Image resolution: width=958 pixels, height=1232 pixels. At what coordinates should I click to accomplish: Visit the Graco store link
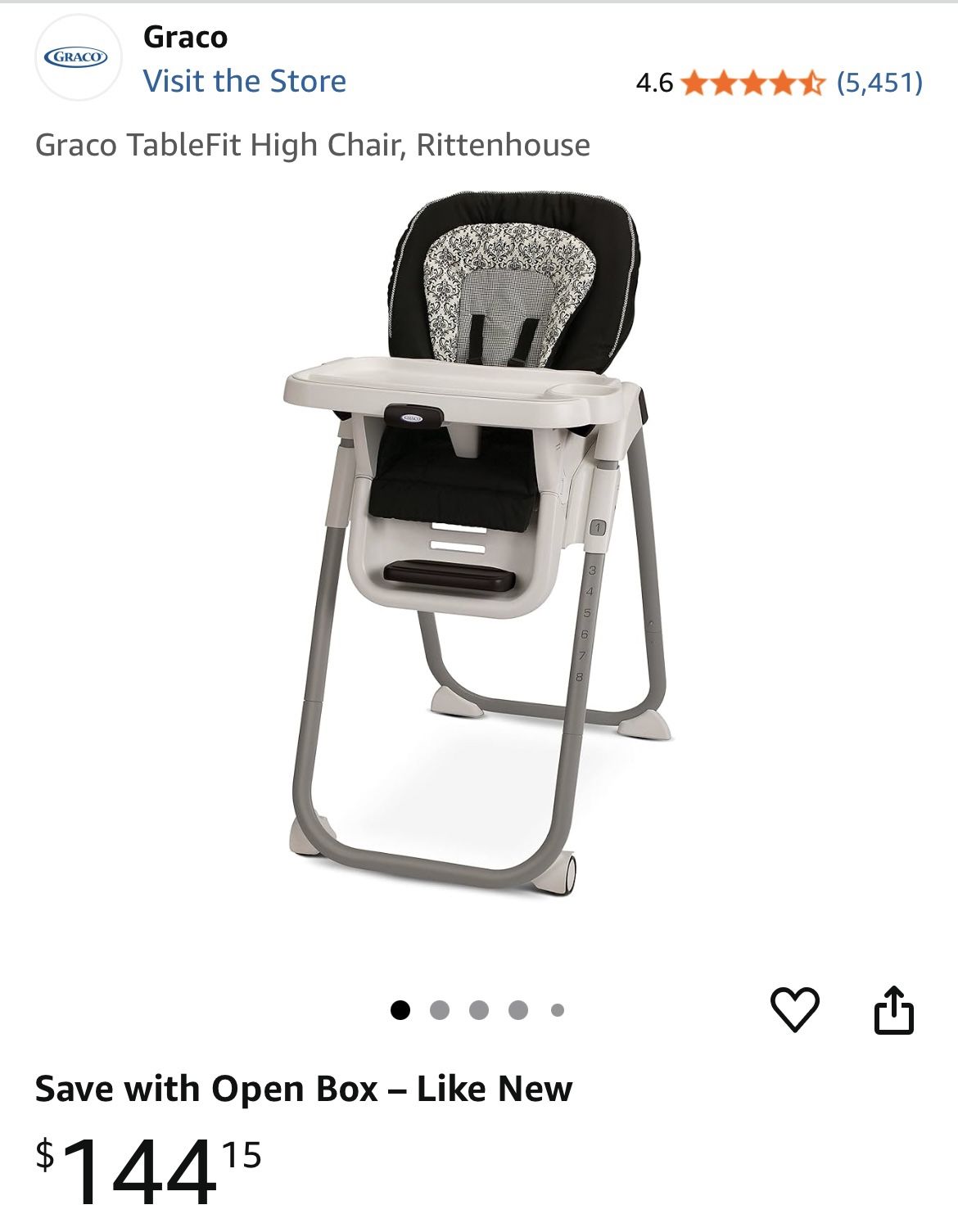pos(244,81)
